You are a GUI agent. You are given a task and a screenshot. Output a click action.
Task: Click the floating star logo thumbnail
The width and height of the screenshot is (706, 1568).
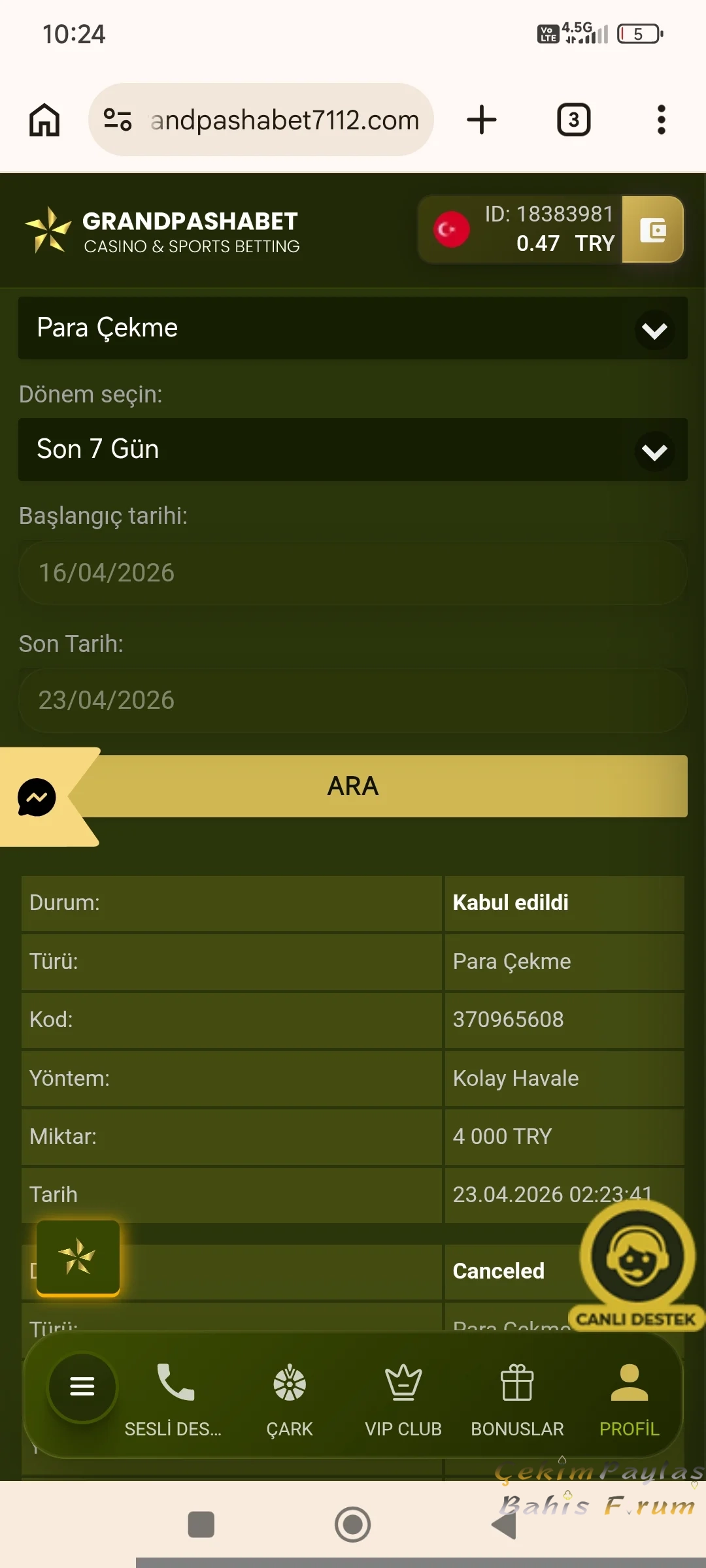(77, 1257)
